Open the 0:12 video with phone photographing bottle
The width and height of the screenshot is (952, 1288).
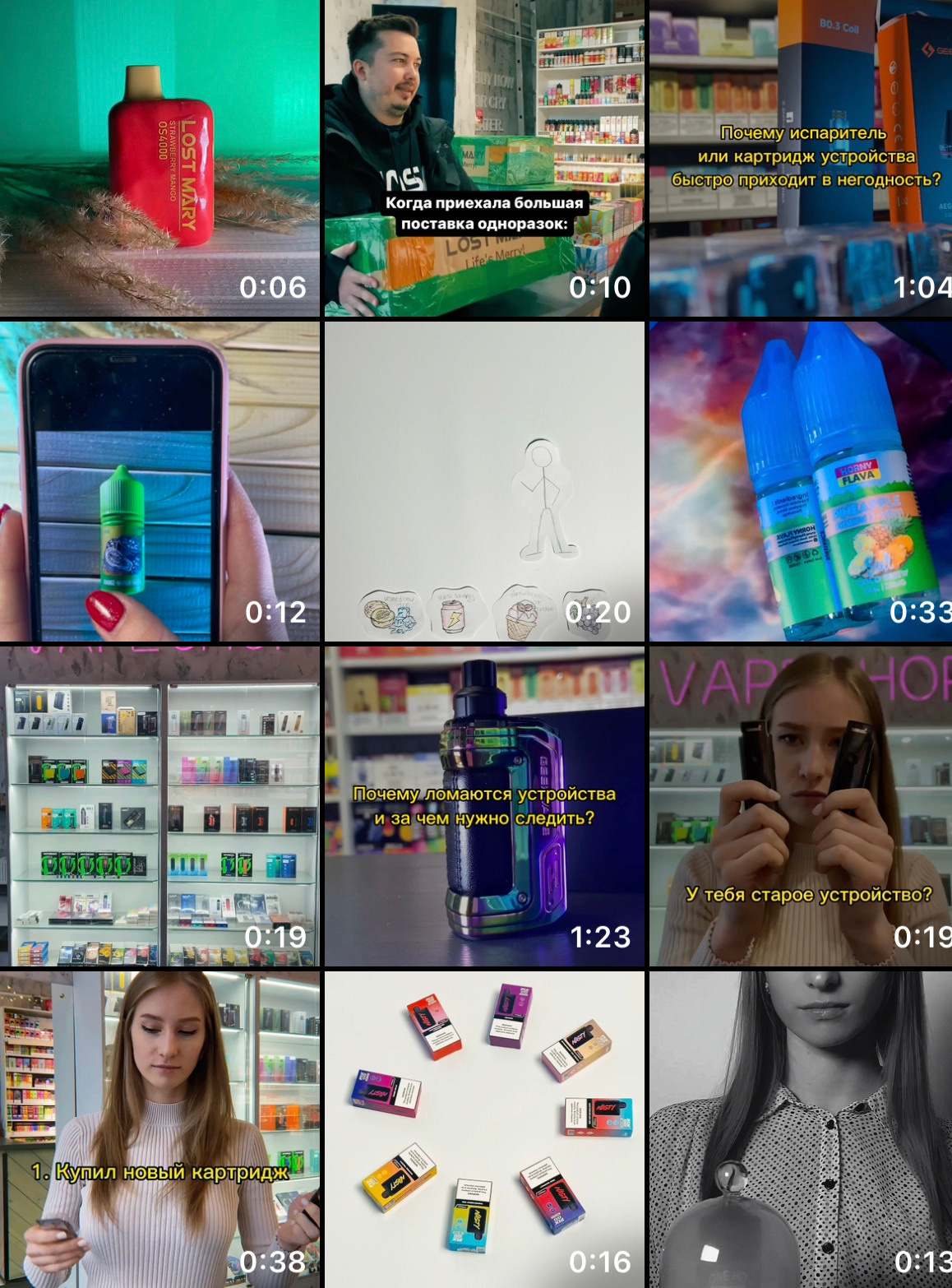159,481
